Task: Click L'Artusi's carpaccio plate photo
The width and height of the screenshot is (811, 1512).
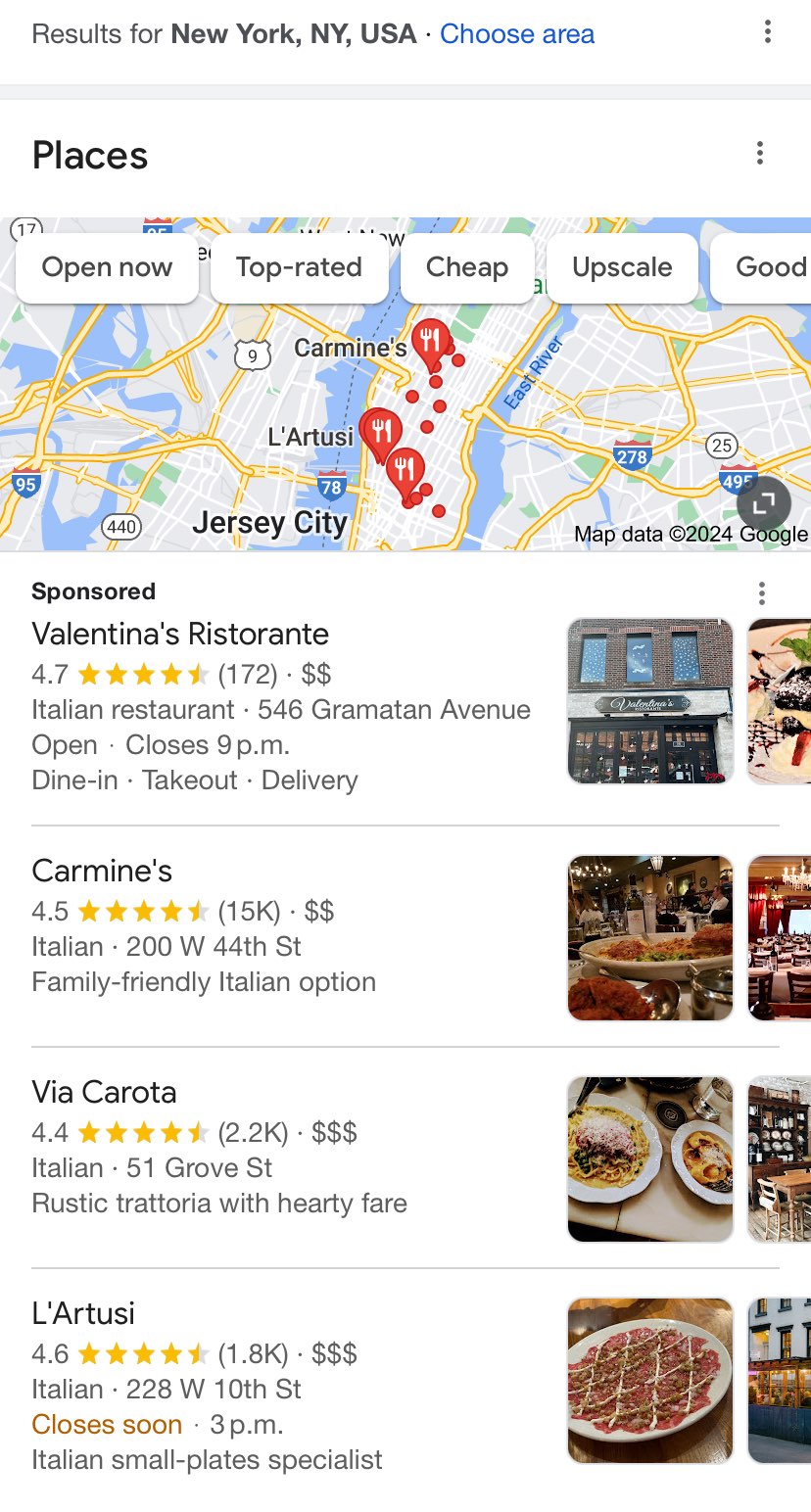Action: (x=649, y=1379)
